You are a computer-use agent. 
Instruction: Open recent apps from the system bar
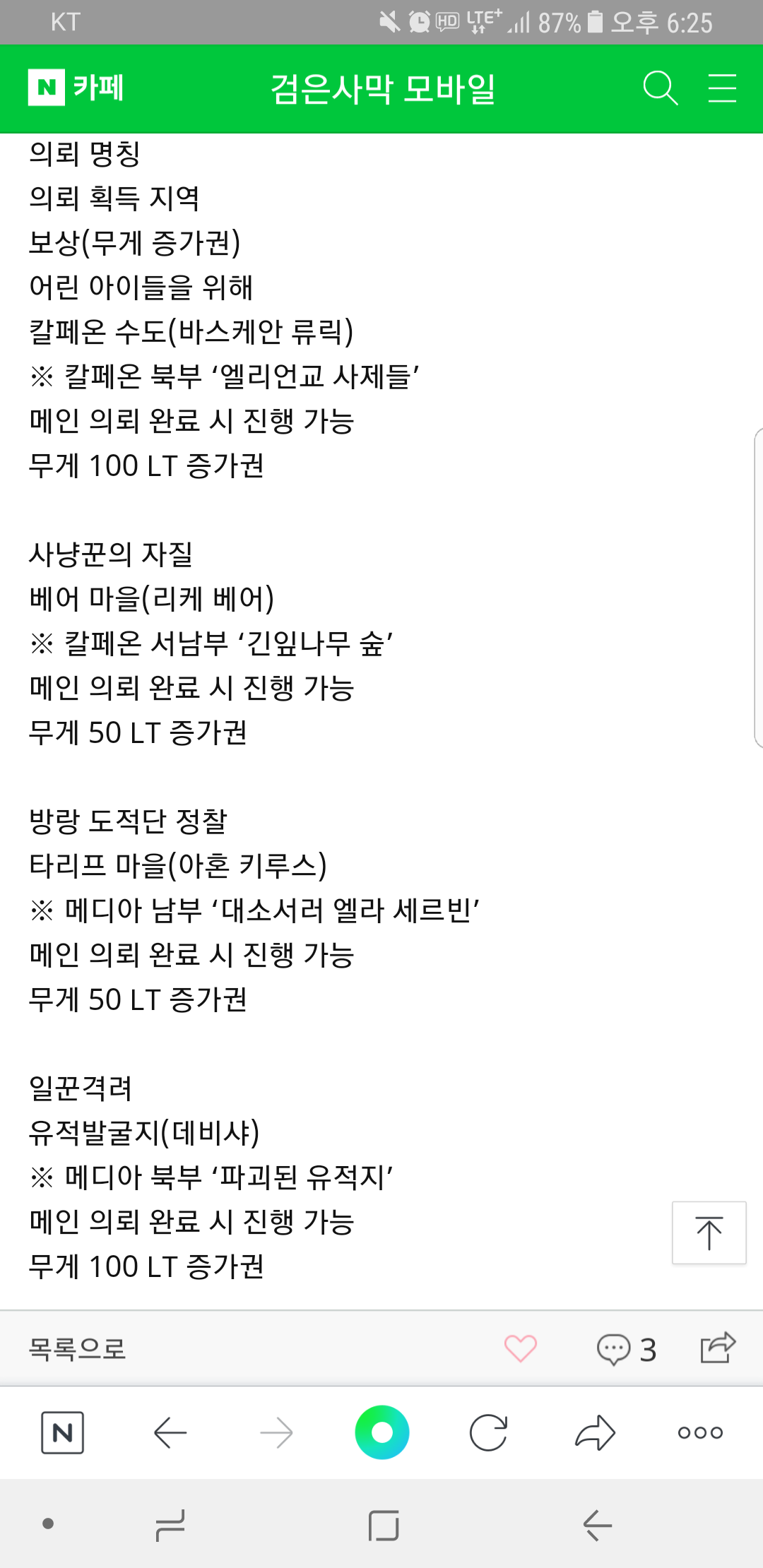click(170, 1524)
